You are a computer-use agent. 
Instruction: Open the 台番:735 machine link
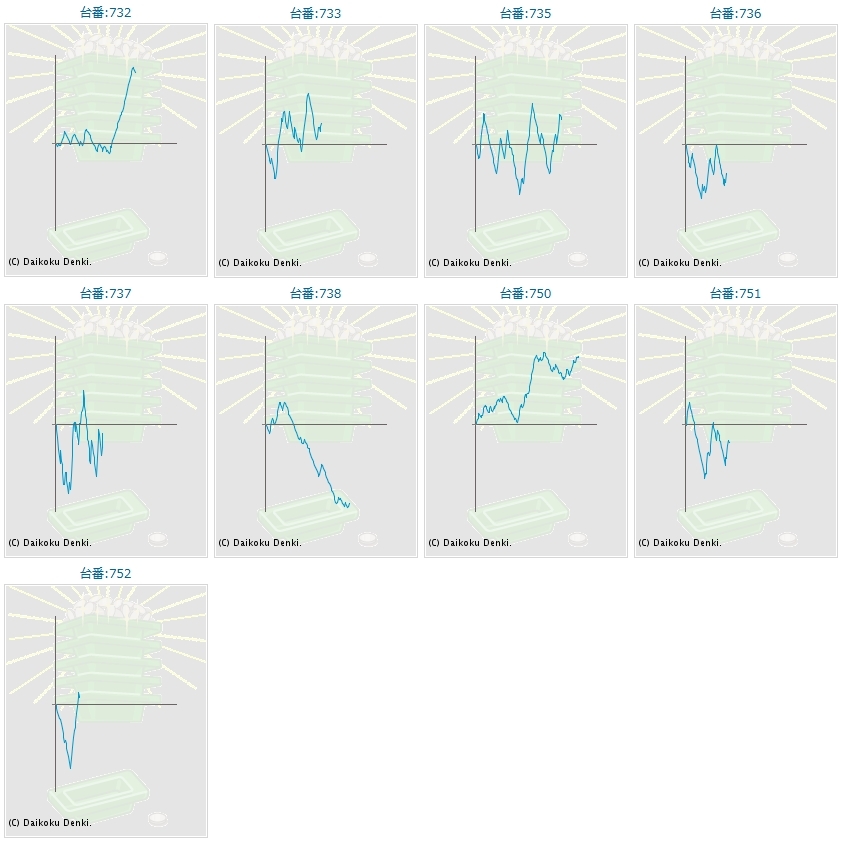525,13
